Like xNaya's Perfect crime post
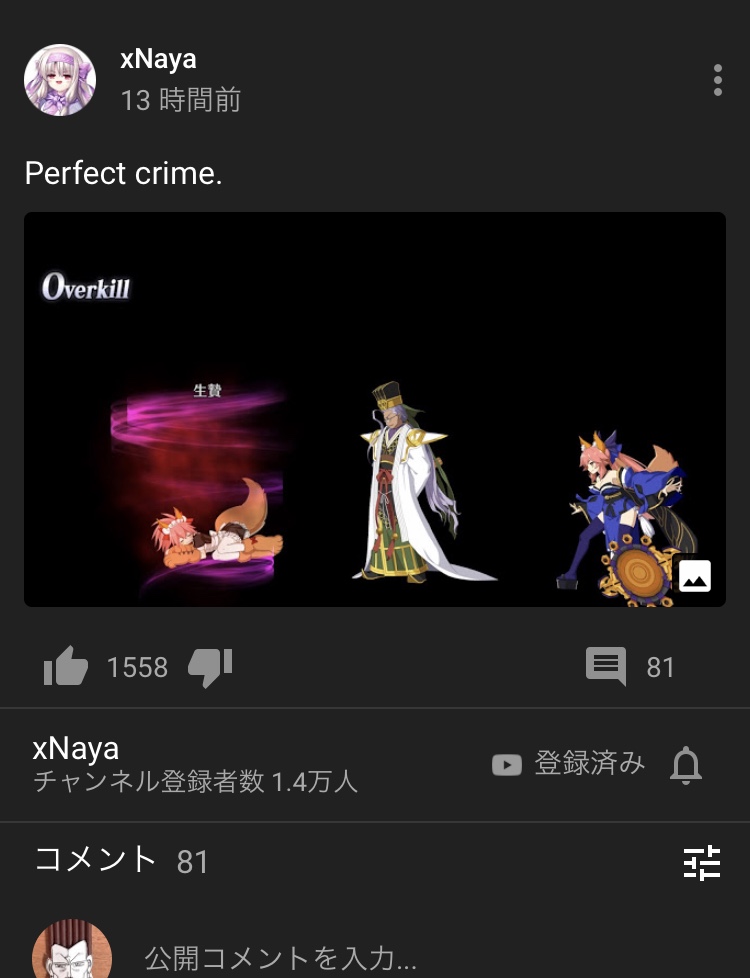Viewport: 750px width, 978px height. click(66, 666)
